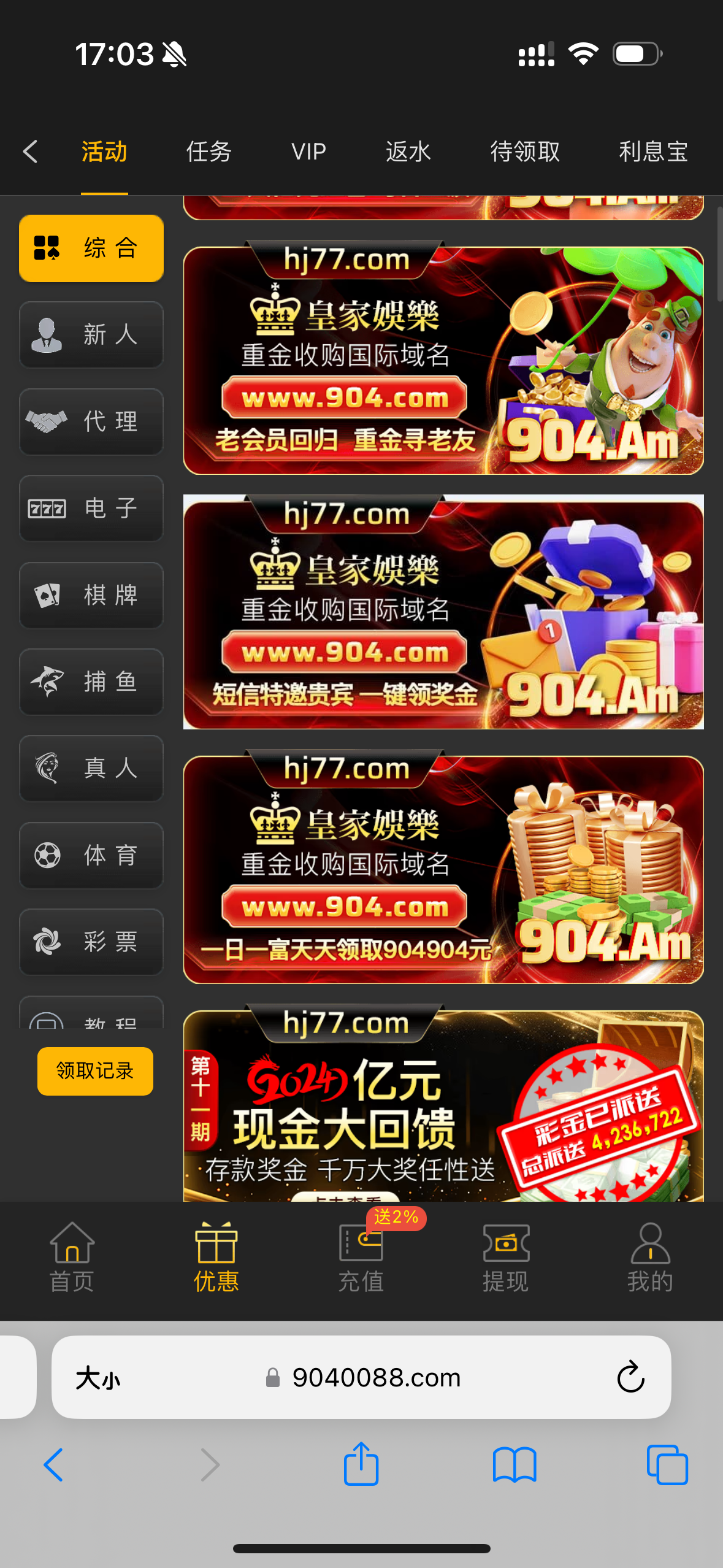The image size is (723, 1568).
Task: Tap the 领取记录 button
Action: coord(95,1071)
